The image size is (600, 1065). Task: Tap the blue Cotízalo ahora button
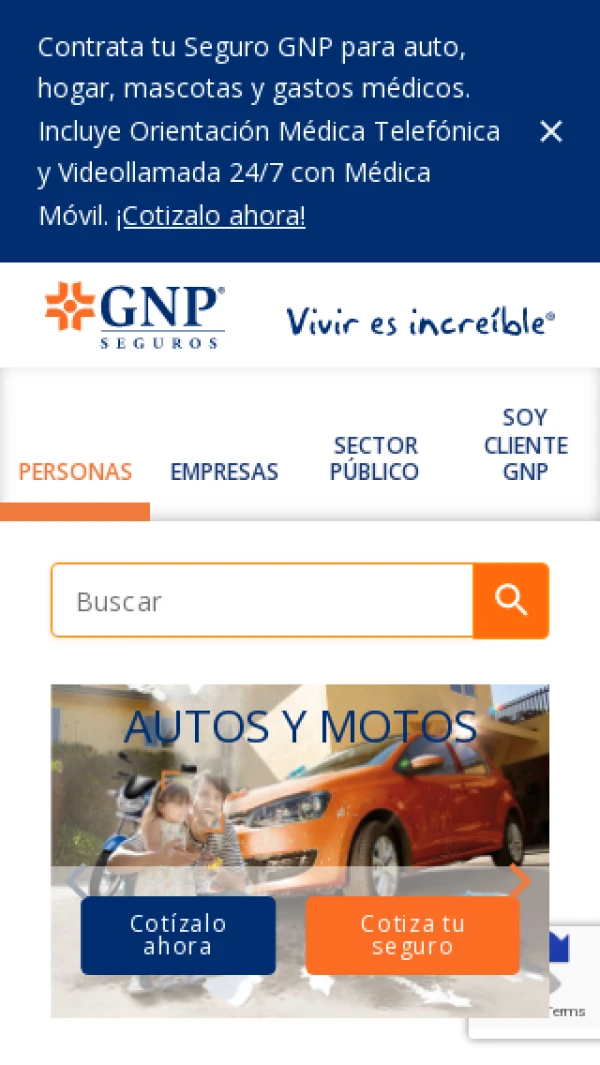pos(178,935)
